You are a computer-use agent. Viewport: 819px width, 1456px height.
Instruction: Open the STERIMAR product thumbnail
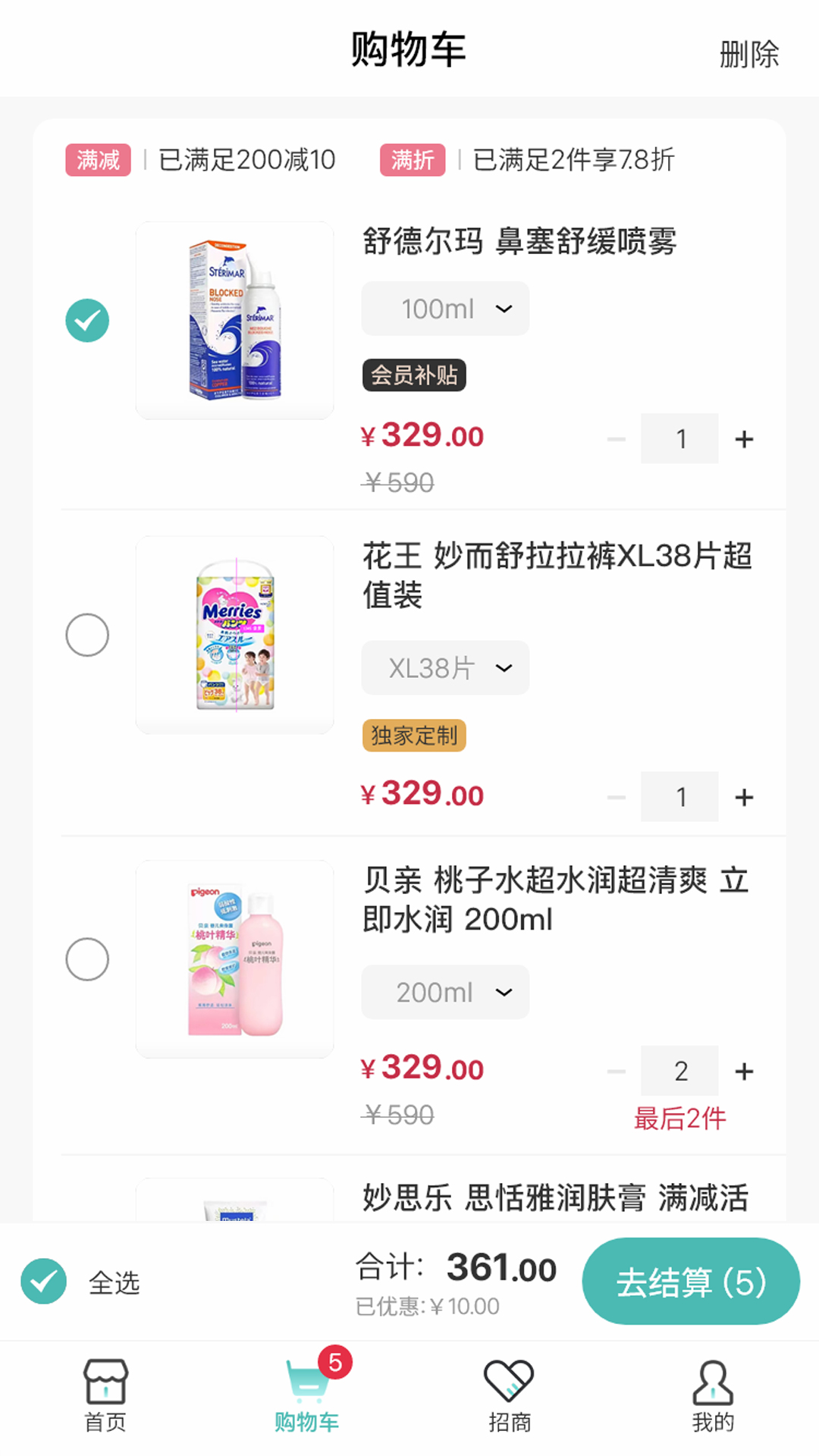(234, 318)
